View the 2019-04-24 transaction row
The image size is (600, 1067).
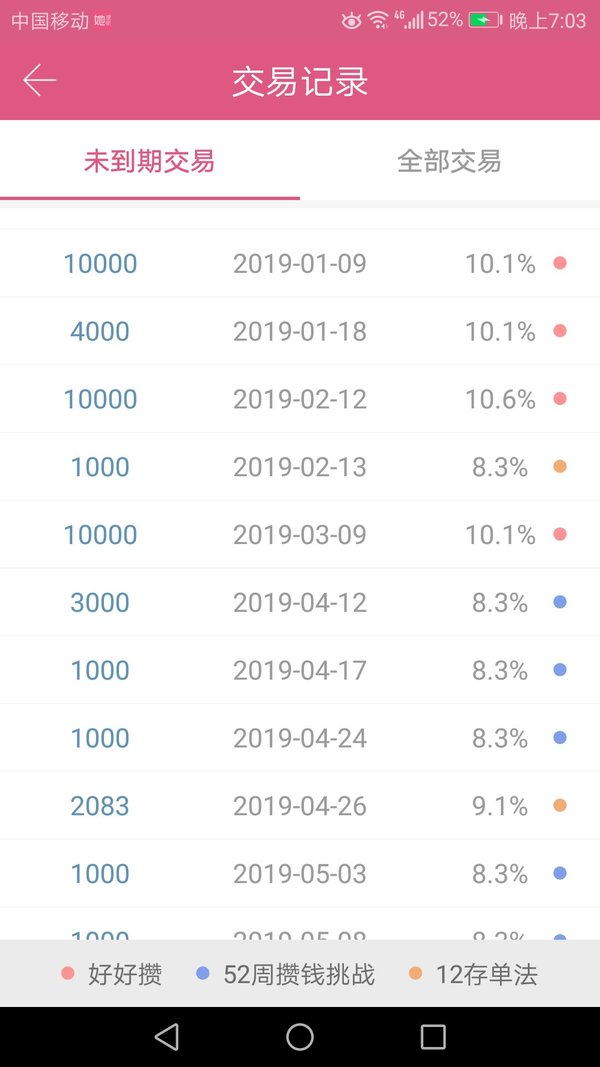[x=300, y=738]
